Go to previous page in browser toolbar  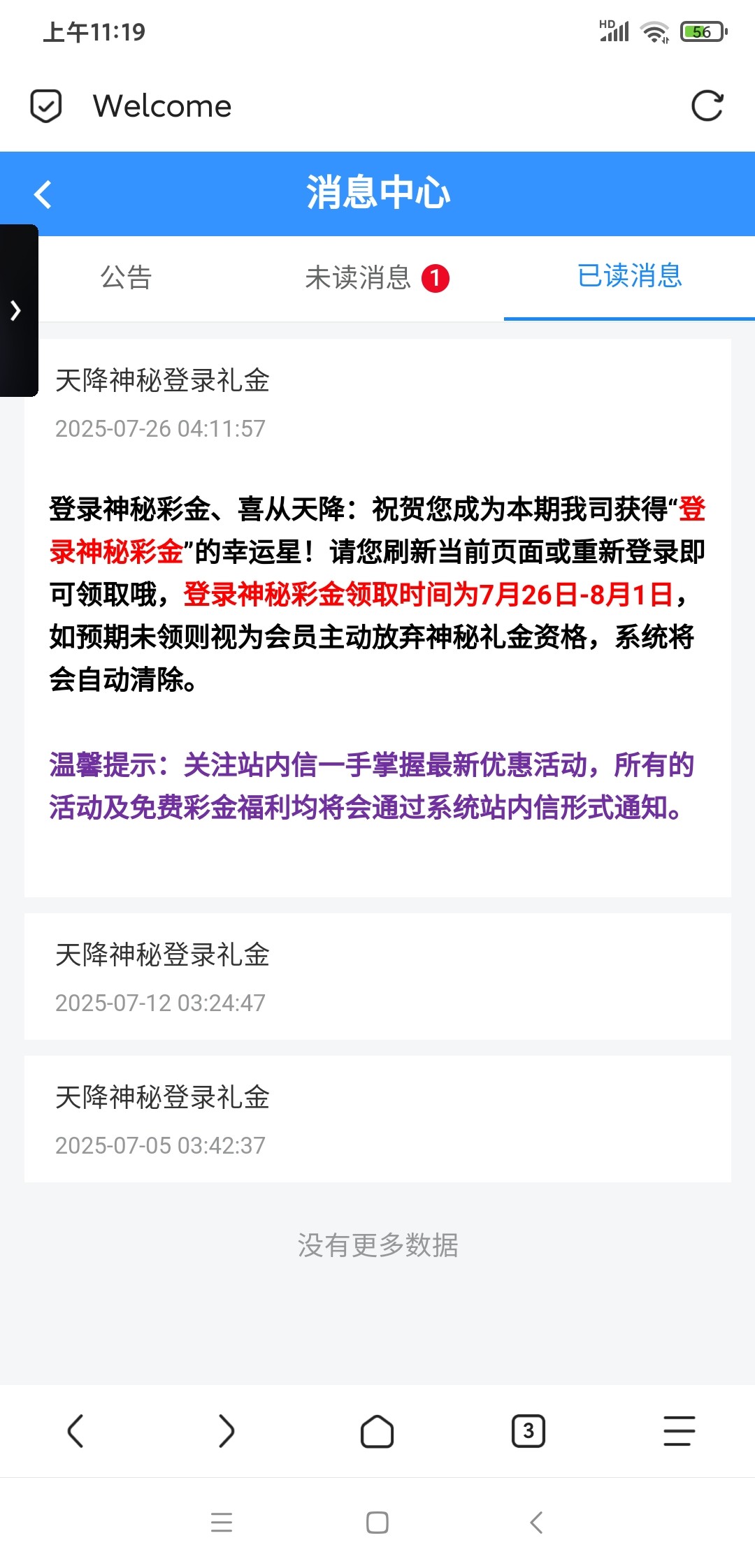pos(75,1430)
